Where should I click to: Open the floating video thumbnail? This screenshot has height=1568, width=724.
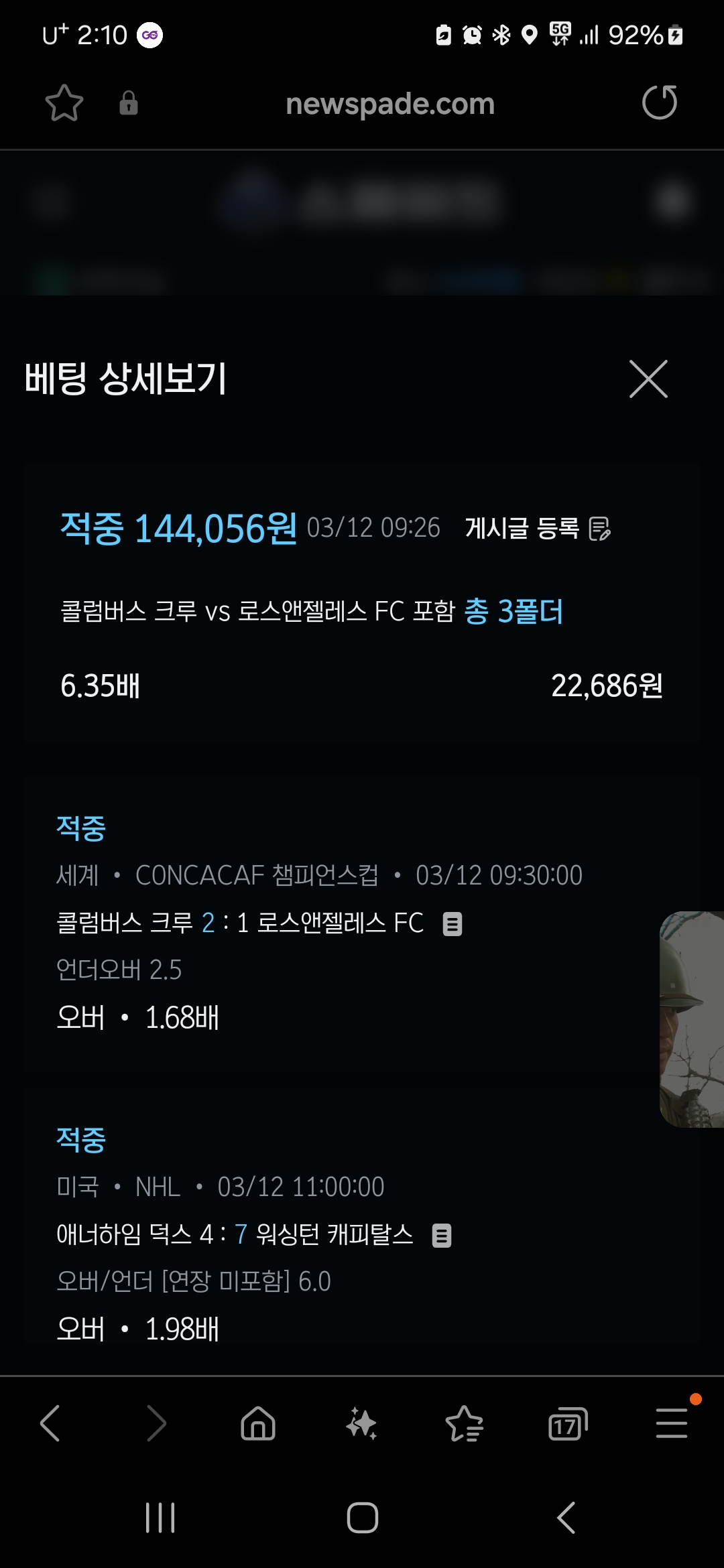pyautogui.click(x=692, y=1019)
